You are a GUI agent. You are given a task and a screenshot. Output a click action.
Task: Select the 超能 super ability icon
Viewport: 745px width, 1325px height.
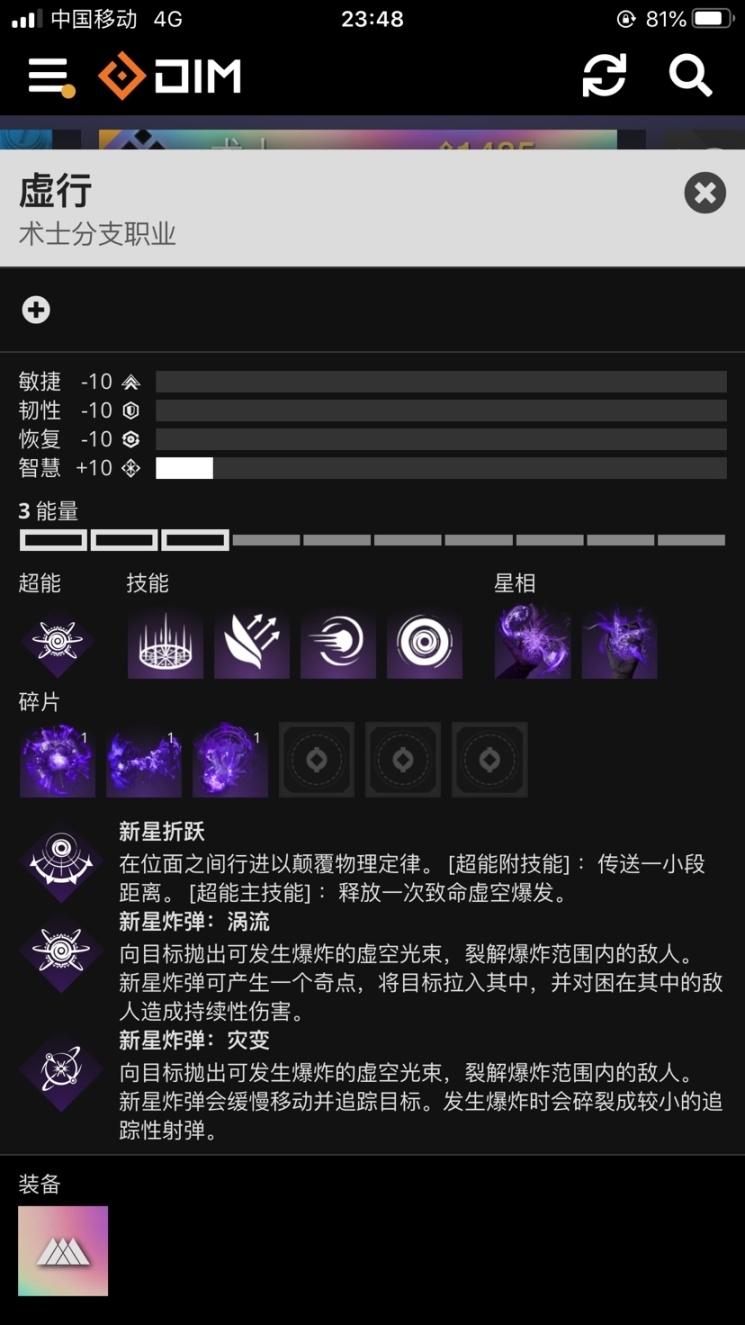click(x=57, y=641)
